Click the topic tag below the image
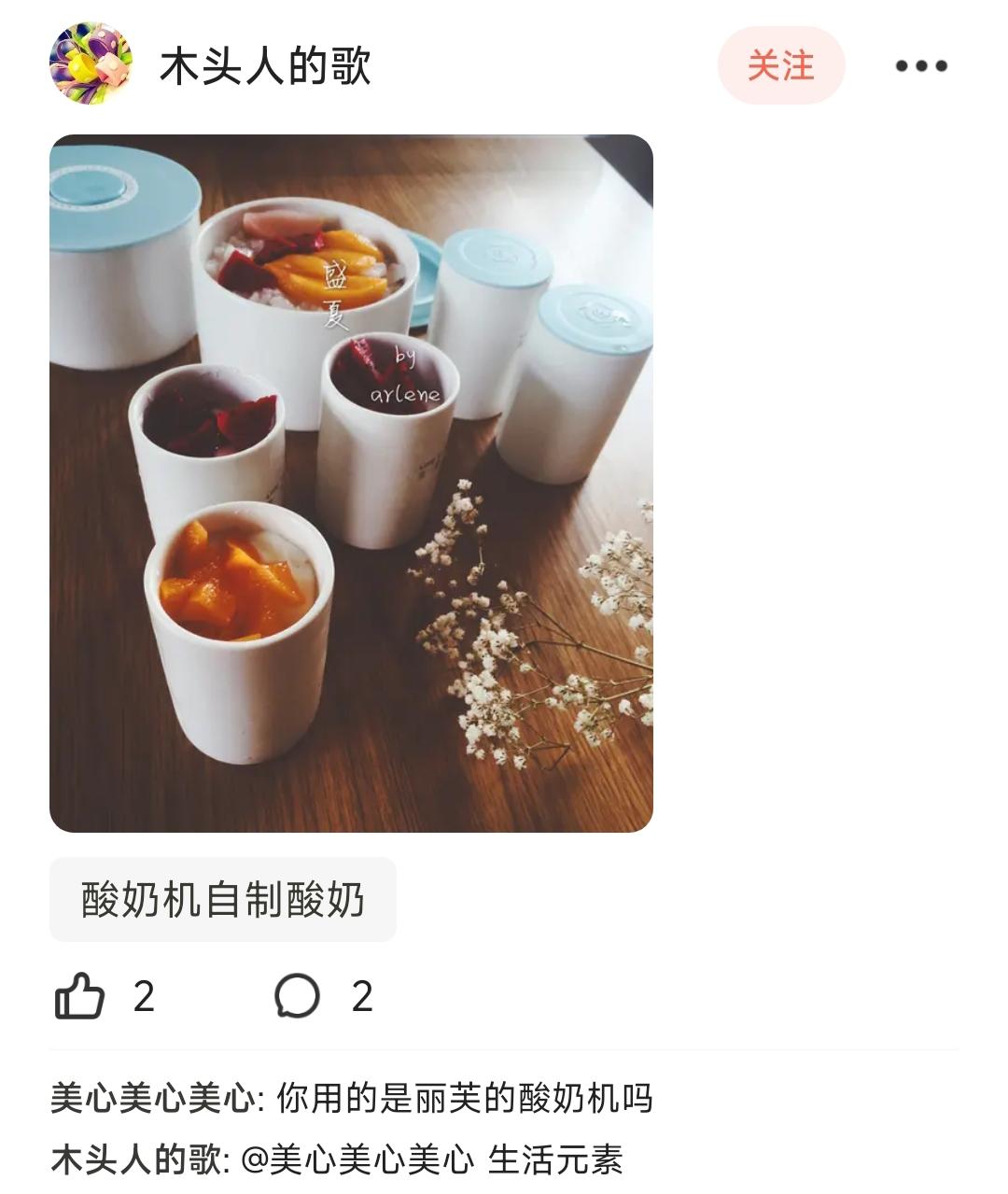This screenshot has height=1194, width=1008. 222,898
